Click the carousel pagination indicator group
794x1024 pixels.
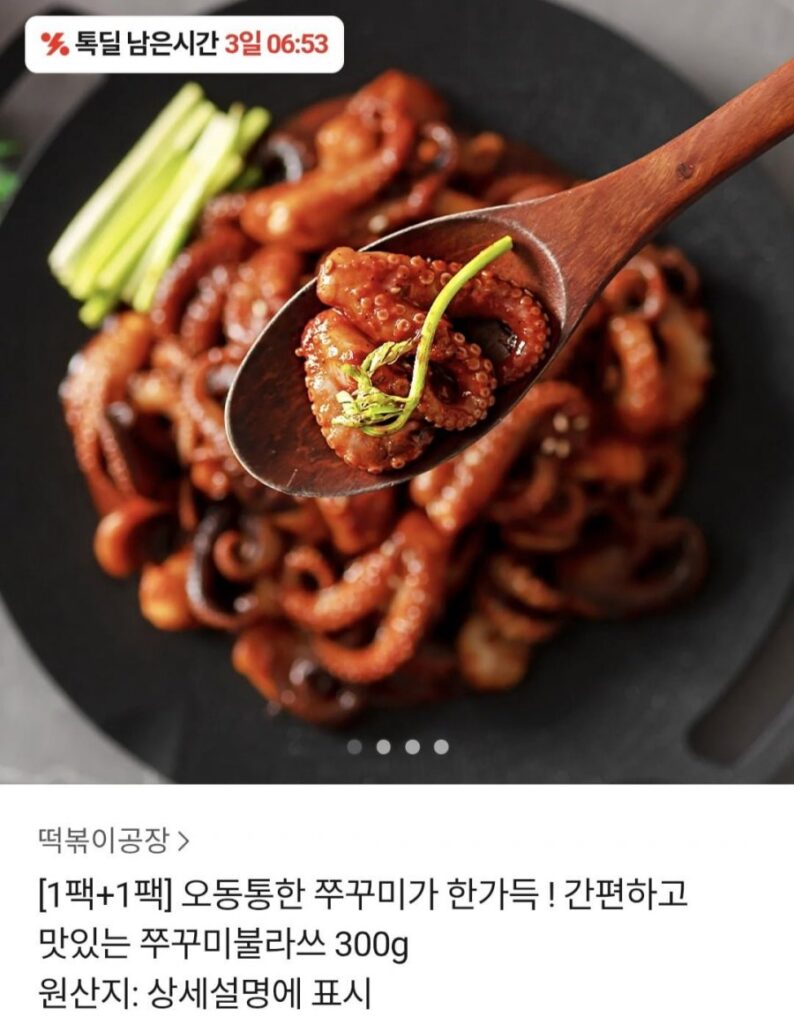point(397,744)
